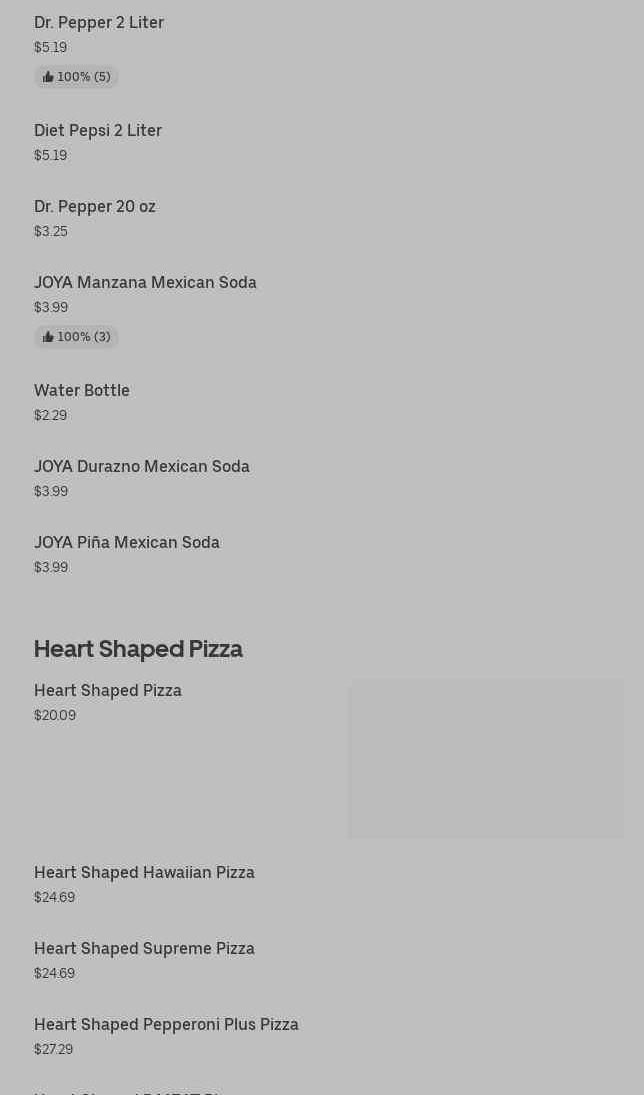The image size is (644, 1095).
Task: Choose Dr. Pepper 20 oz
Action: 95,206
